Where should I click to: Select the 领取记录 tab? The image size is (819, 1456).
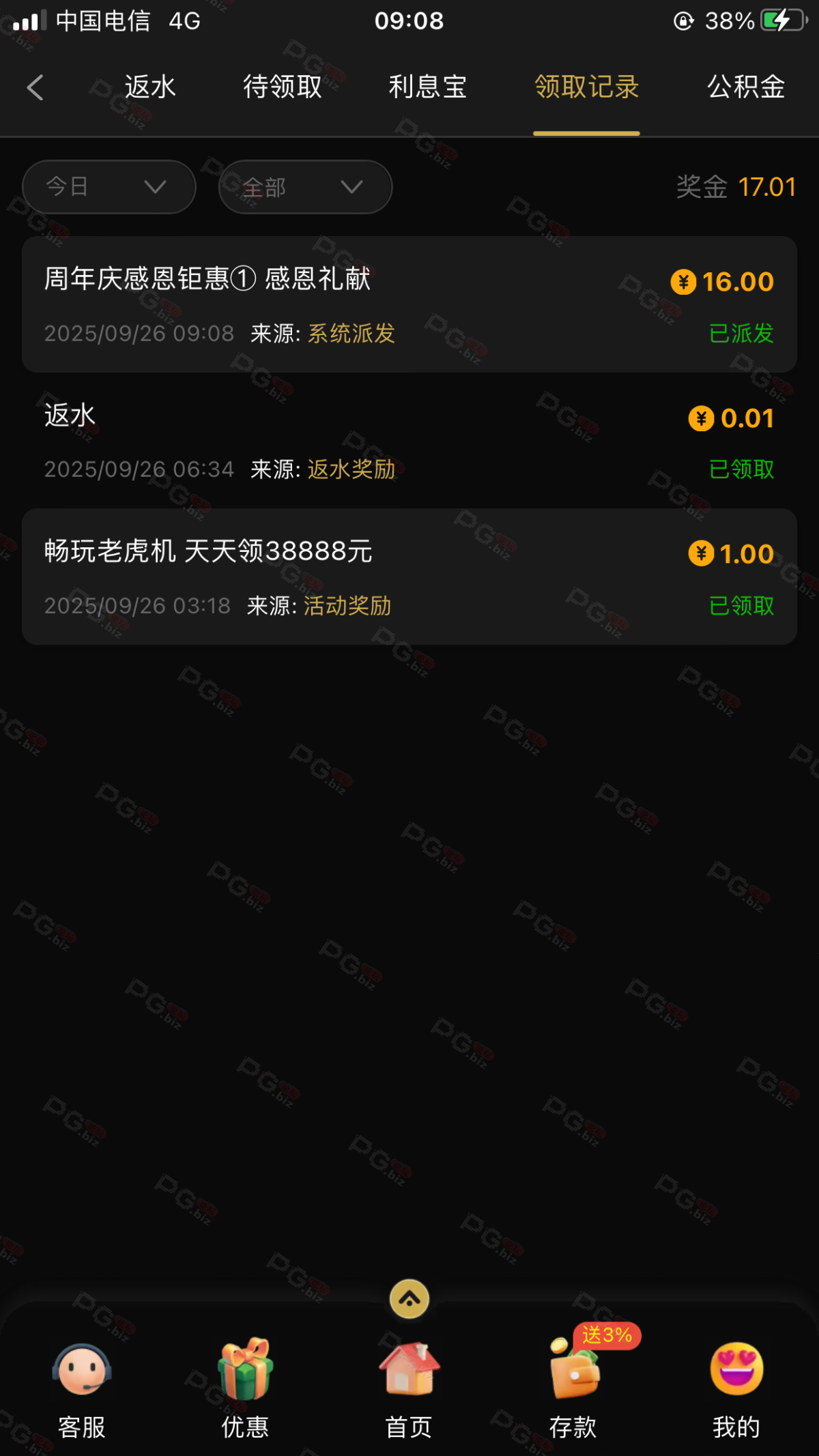point(586,87)
